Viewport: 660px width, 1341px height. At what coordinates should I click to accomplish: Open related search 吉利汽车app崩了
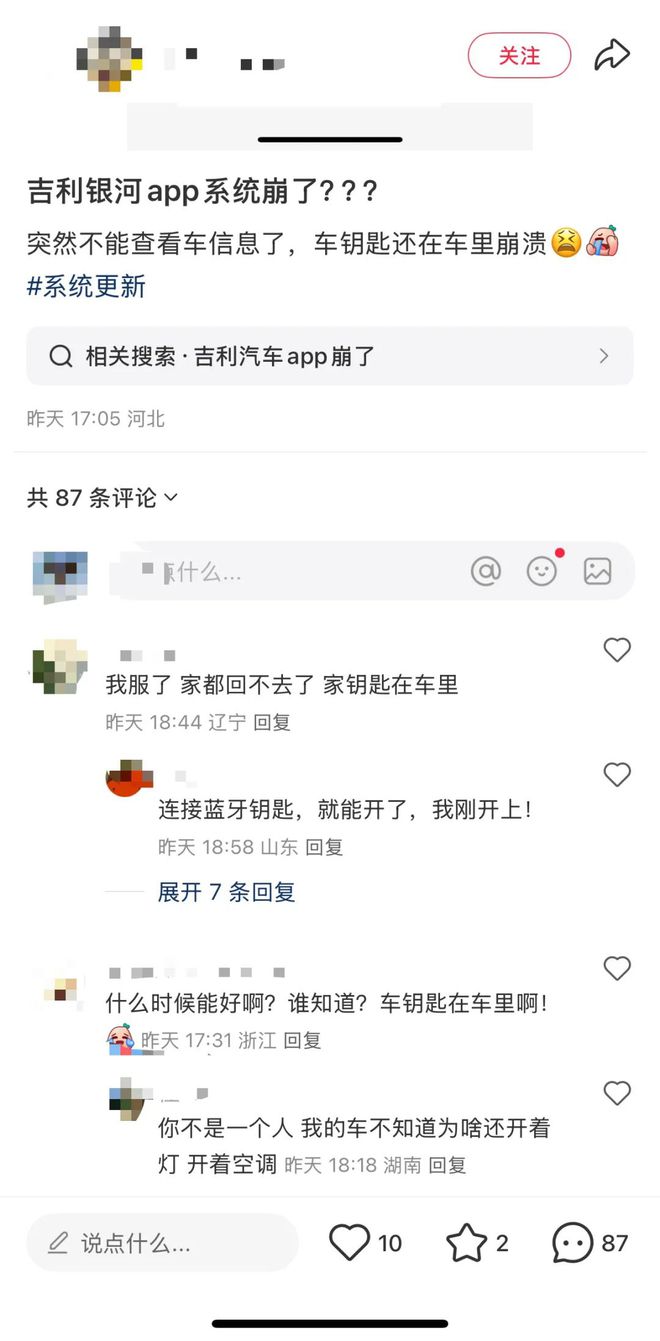point(330,356)
